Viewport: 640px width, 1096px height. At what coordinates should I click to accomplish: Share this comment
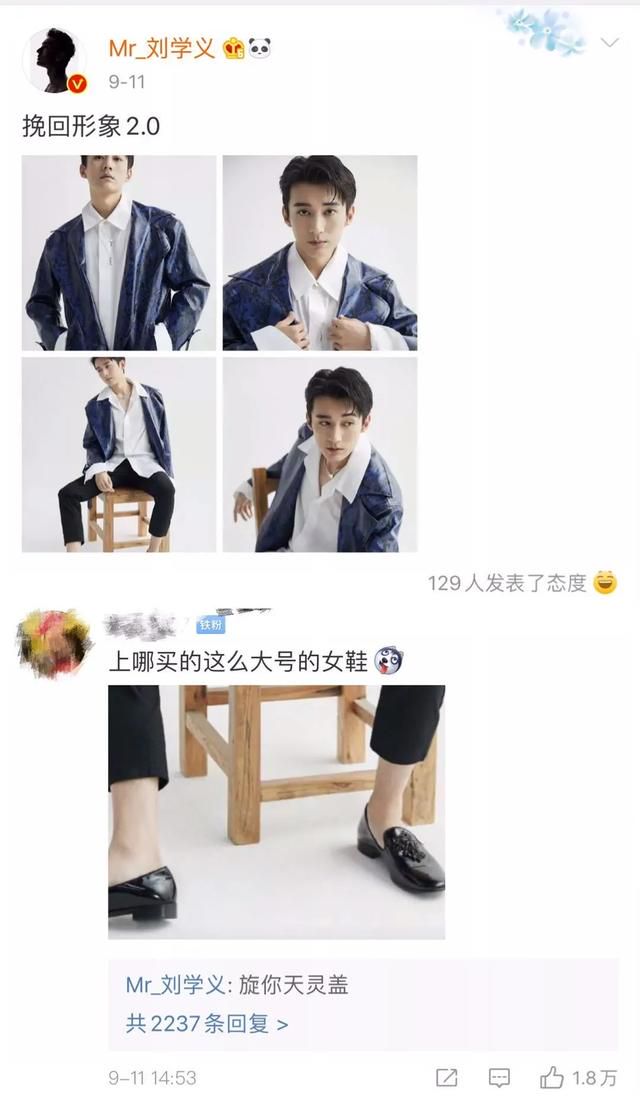tap(447, 1077)
